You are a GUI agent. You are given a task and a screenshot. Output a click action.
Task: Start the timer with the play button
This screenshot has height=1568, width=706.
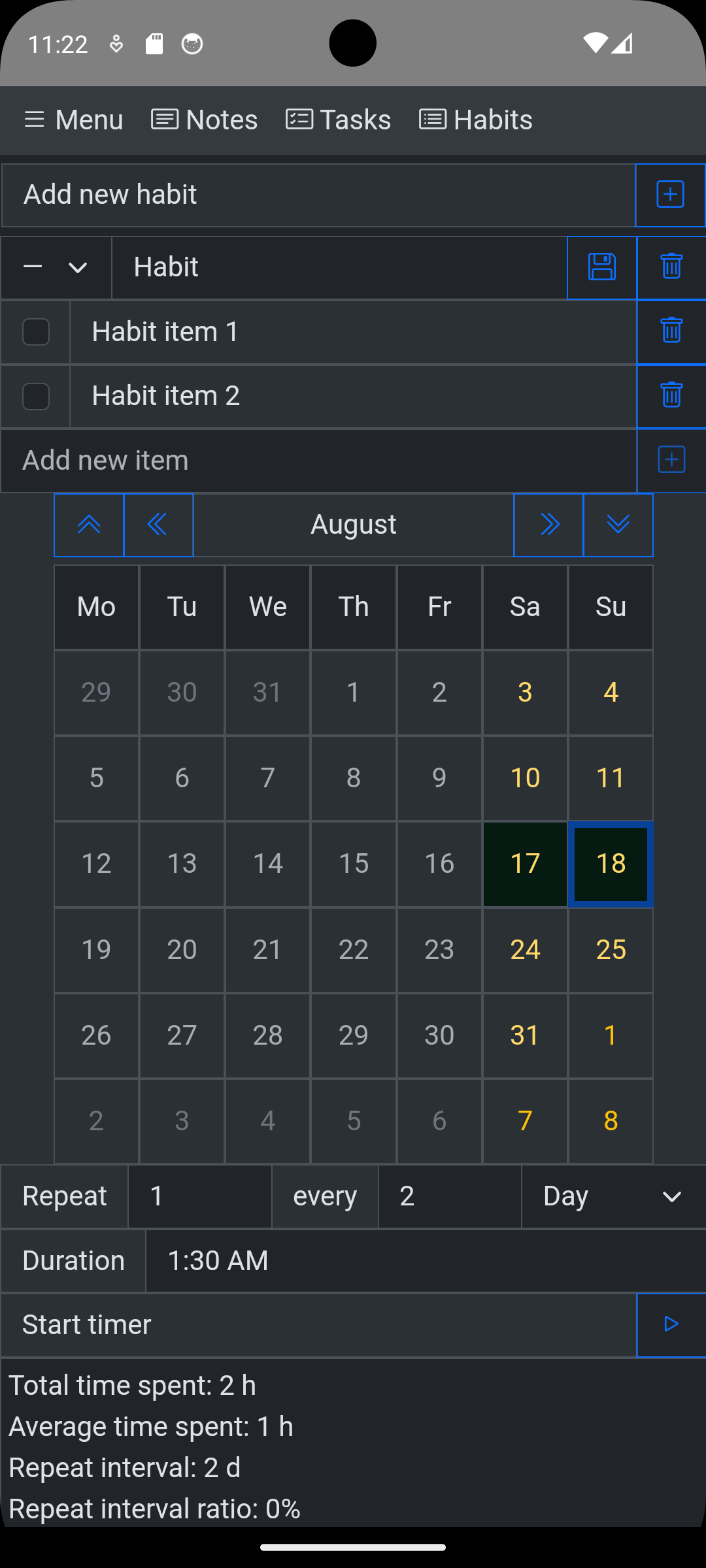(x=671, y=1324)
